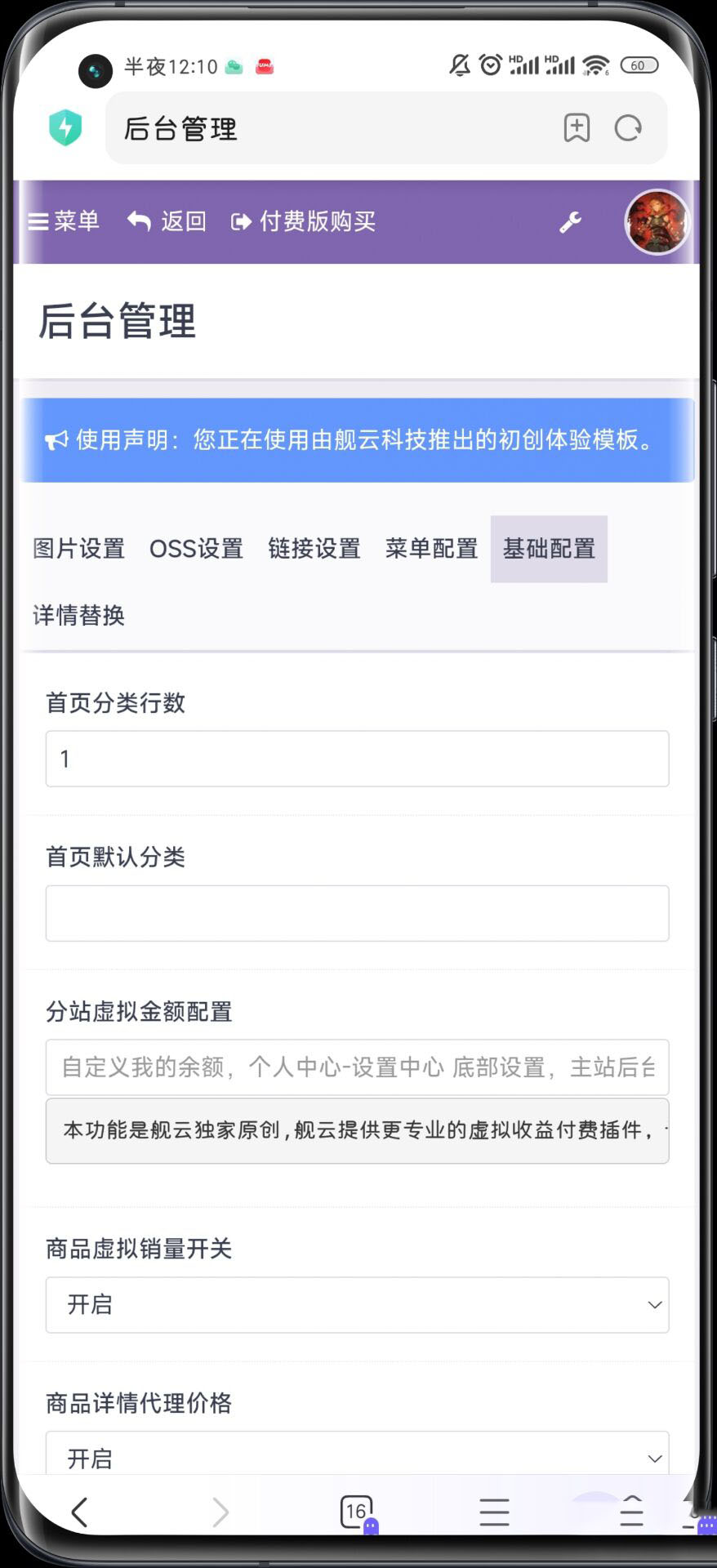The width and height of the screenshot is (717, 1568).
Task: Select the 基础配置 tab
Action: [549, 549]
